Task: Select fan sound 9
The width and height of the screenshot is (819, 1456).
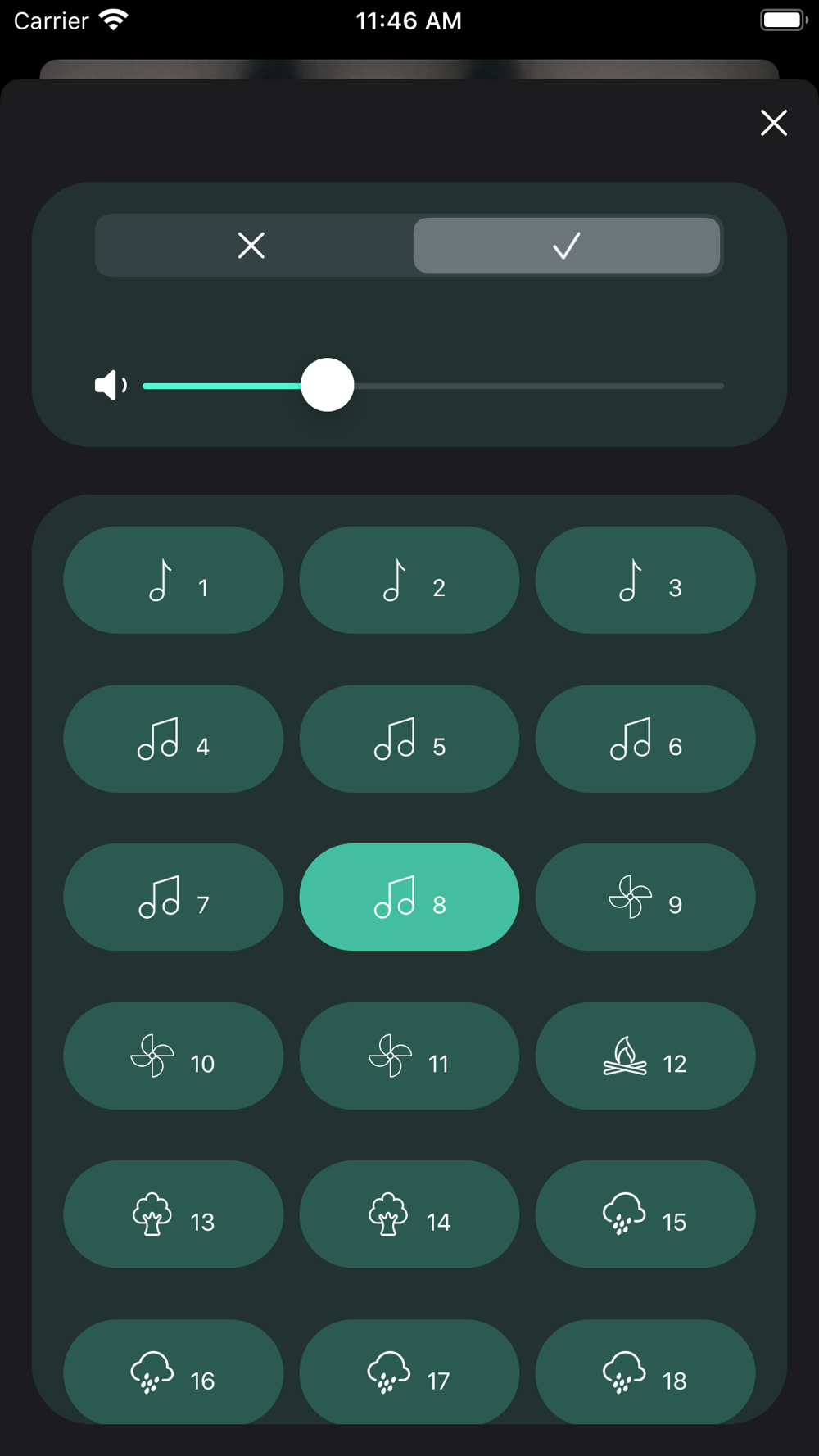Action: [645, 897]
